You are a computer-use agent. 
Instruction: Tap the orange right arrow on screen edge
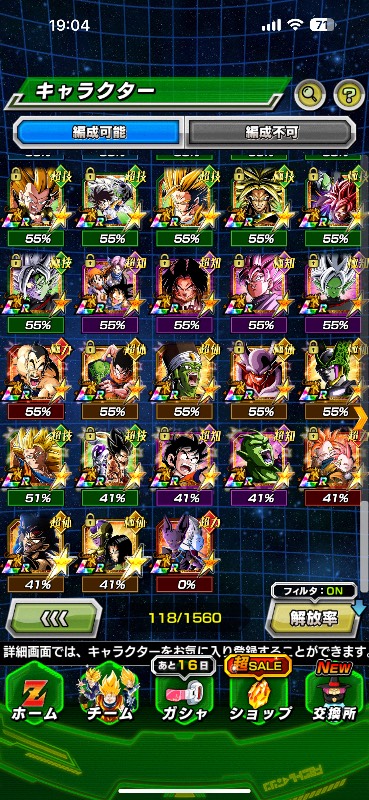(361, 417)
